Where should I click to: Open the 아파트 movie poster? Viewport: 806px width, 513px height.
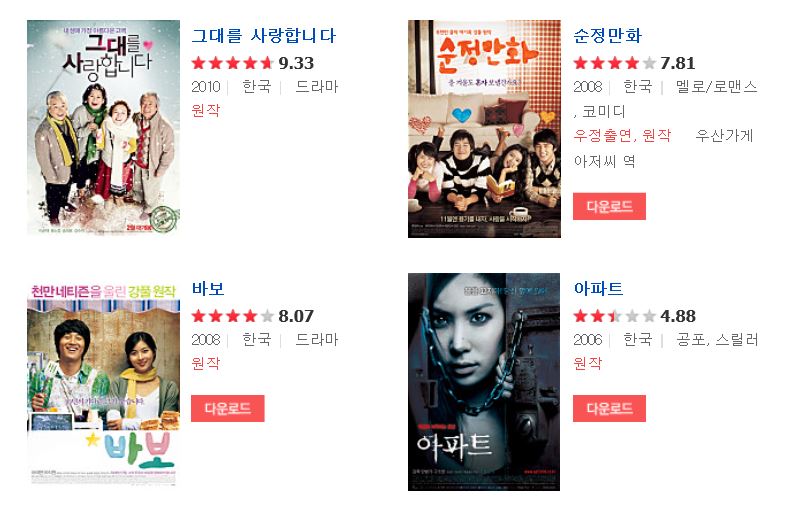pos(484,382)
